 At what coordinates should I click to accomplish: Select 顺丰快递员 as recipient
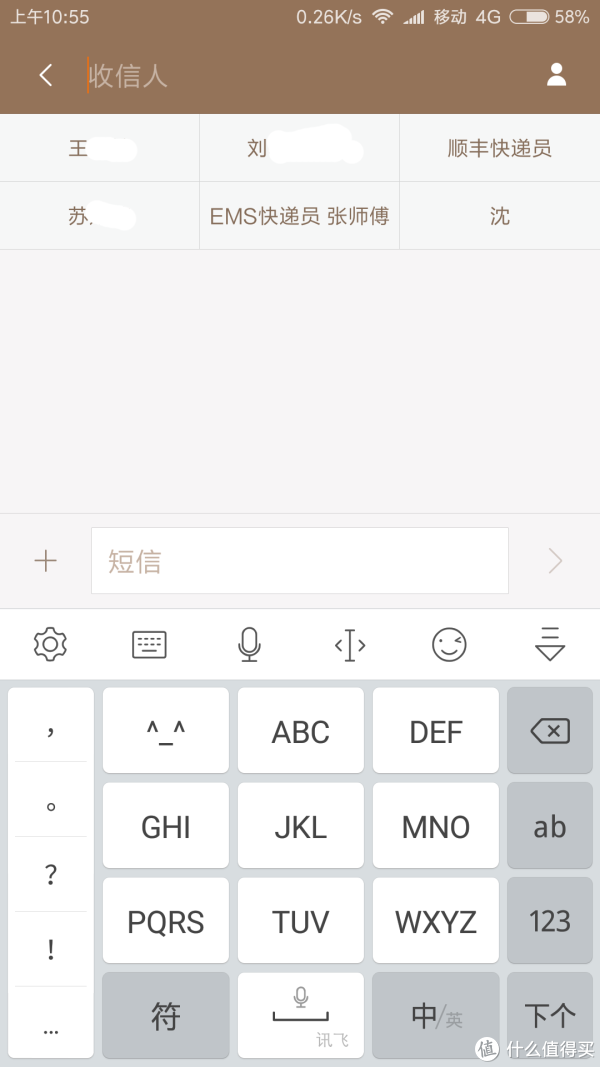click(499, 148)
